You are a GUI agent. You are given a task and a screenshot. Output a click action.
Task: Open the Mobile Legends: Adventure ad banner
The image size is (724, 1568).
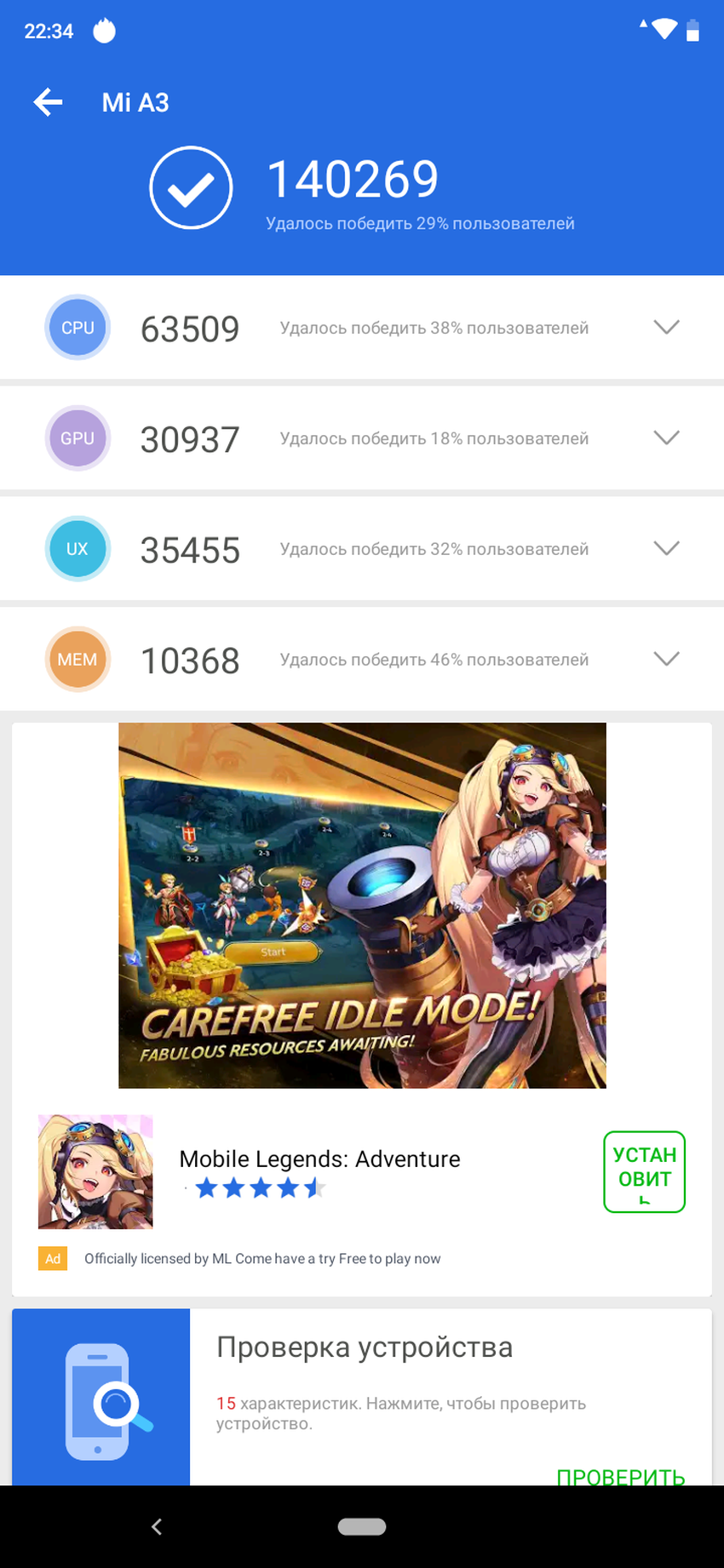pyautogui.click(x=362, y=905)
